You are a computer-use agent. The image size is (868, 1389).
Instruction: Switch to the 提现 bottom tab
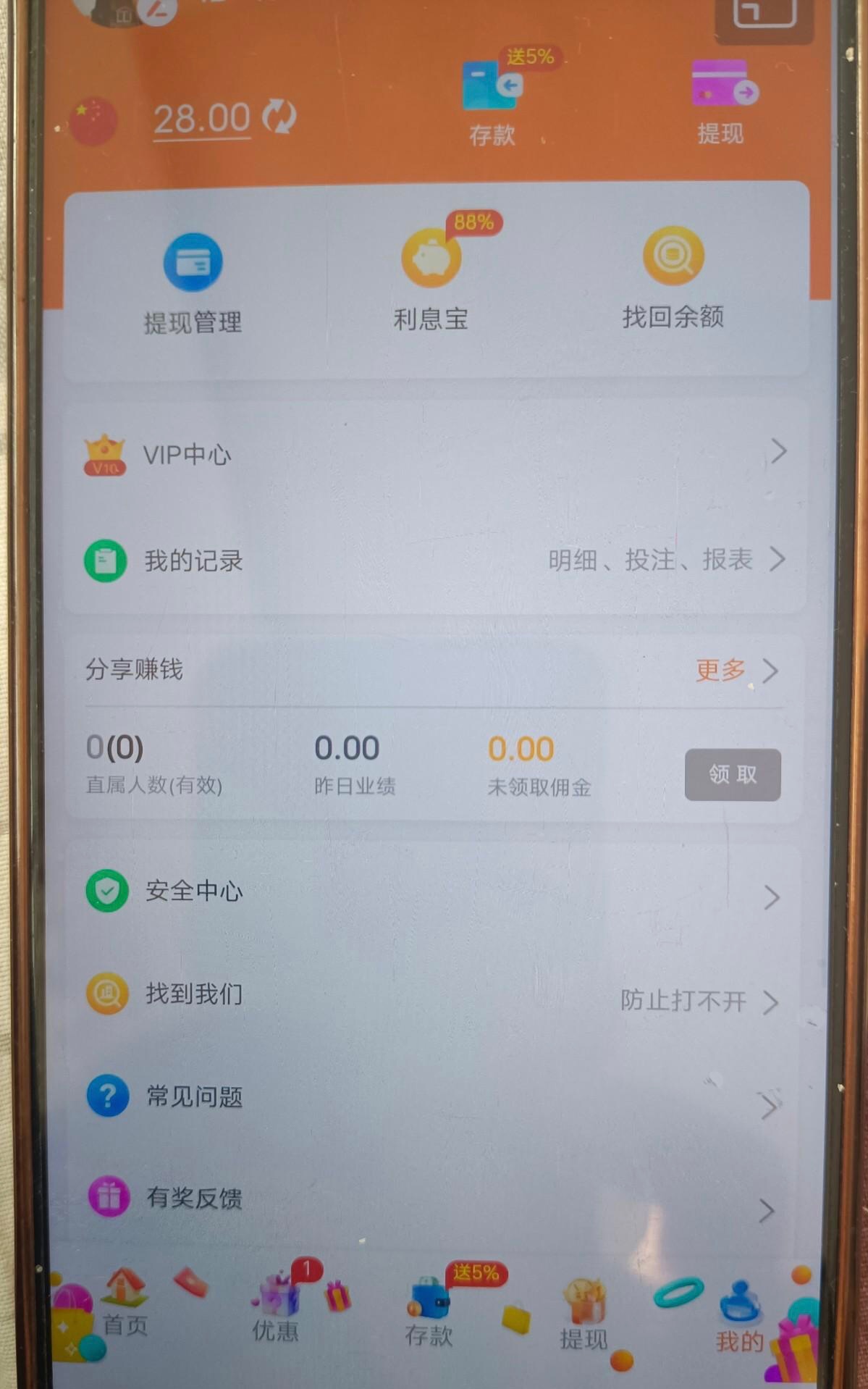coord(583,1314)
